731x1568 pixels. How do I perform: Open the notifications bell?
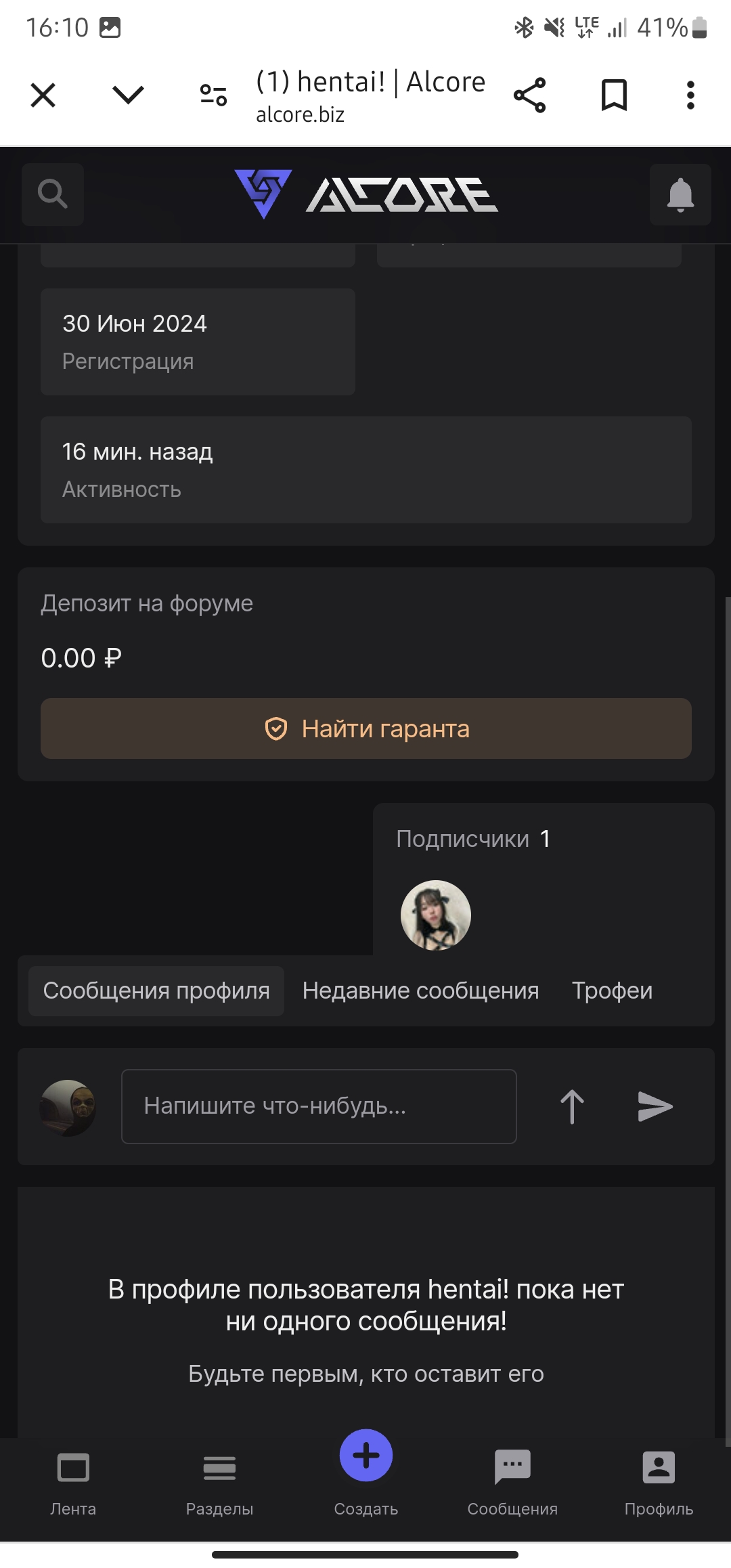click(x=680, y=195)
